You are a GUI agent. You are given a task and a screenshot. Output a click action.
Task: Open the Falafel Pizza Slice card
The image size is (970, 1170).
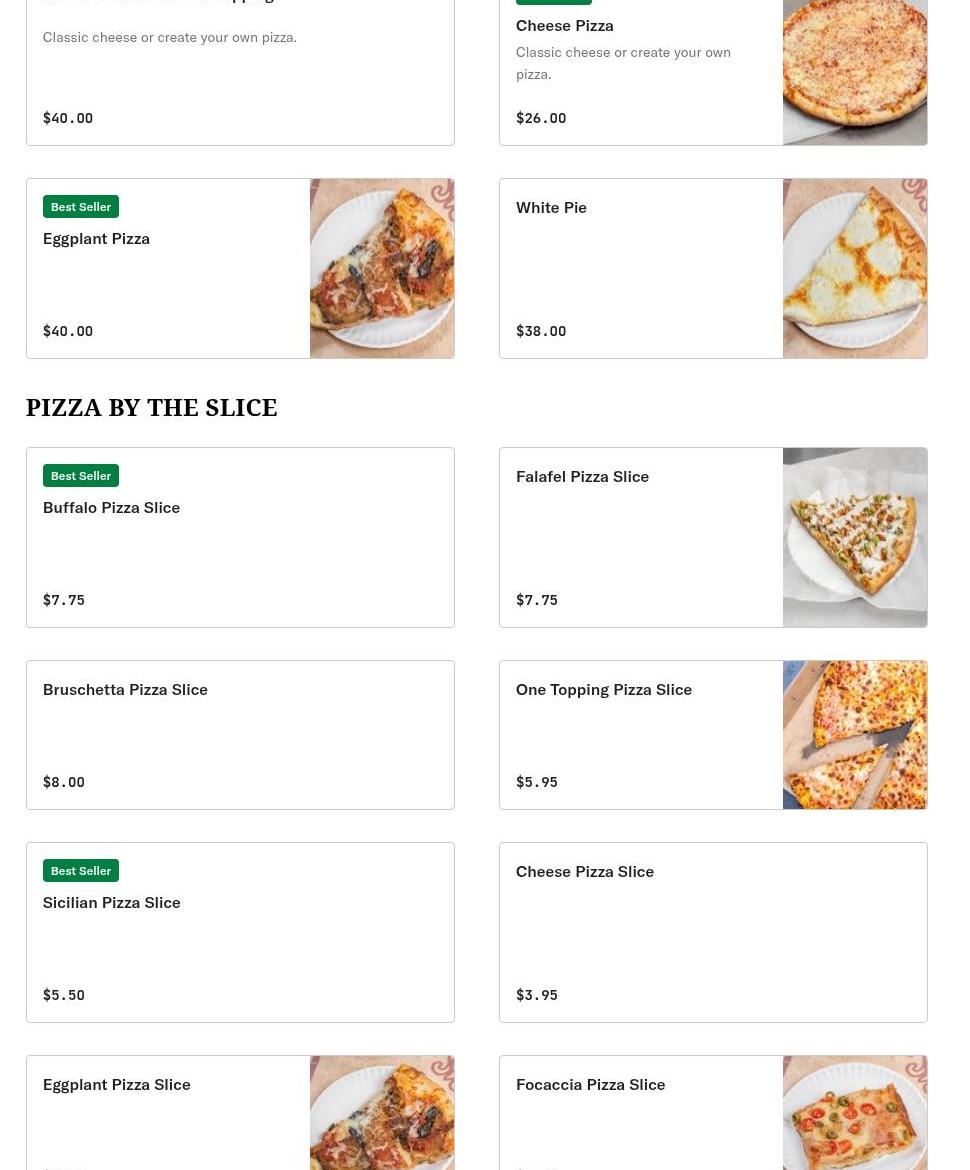pyautogui.click(x=640, y=537)
